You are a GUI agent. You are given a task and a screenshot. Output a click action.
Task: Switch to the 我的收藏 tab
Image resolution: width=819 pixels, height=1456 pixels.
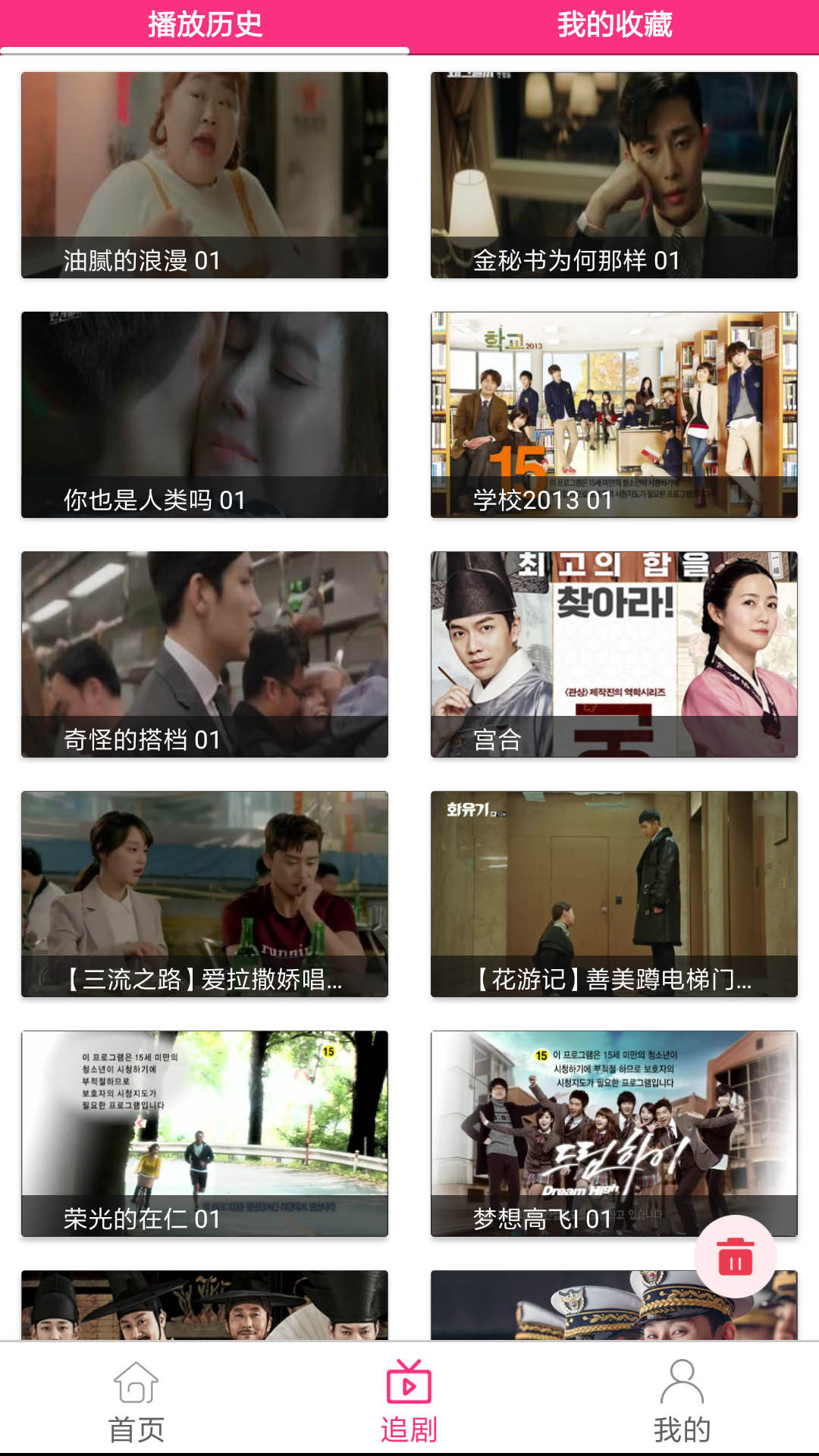(614, 26)
